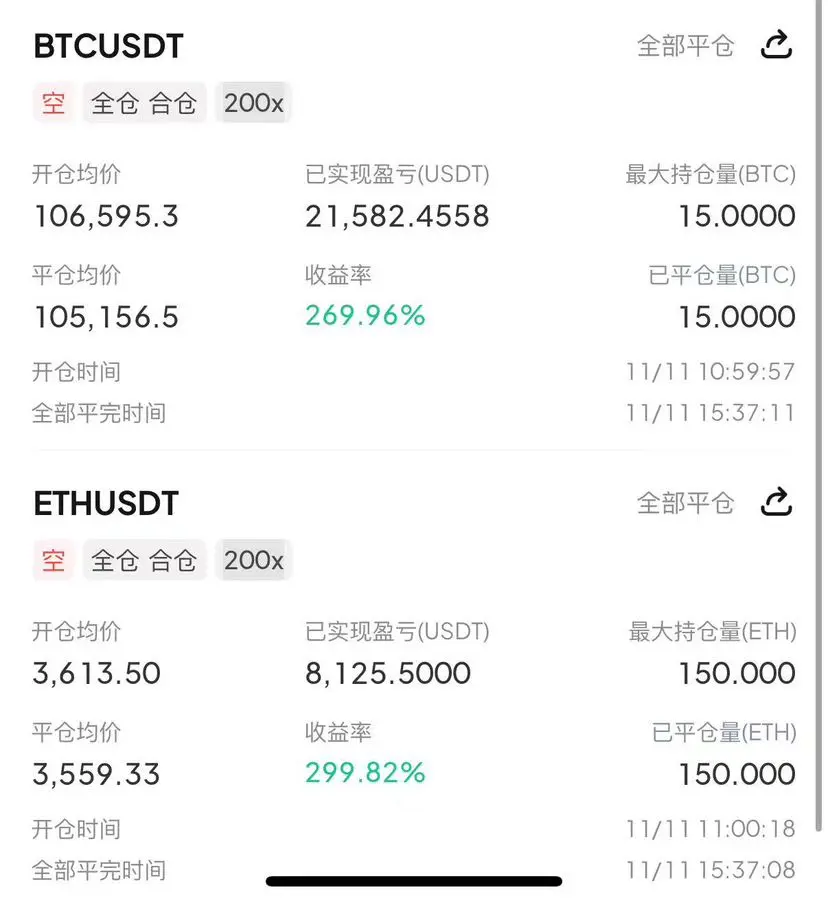Share the BTCUSDT closed position

(777, 45)
